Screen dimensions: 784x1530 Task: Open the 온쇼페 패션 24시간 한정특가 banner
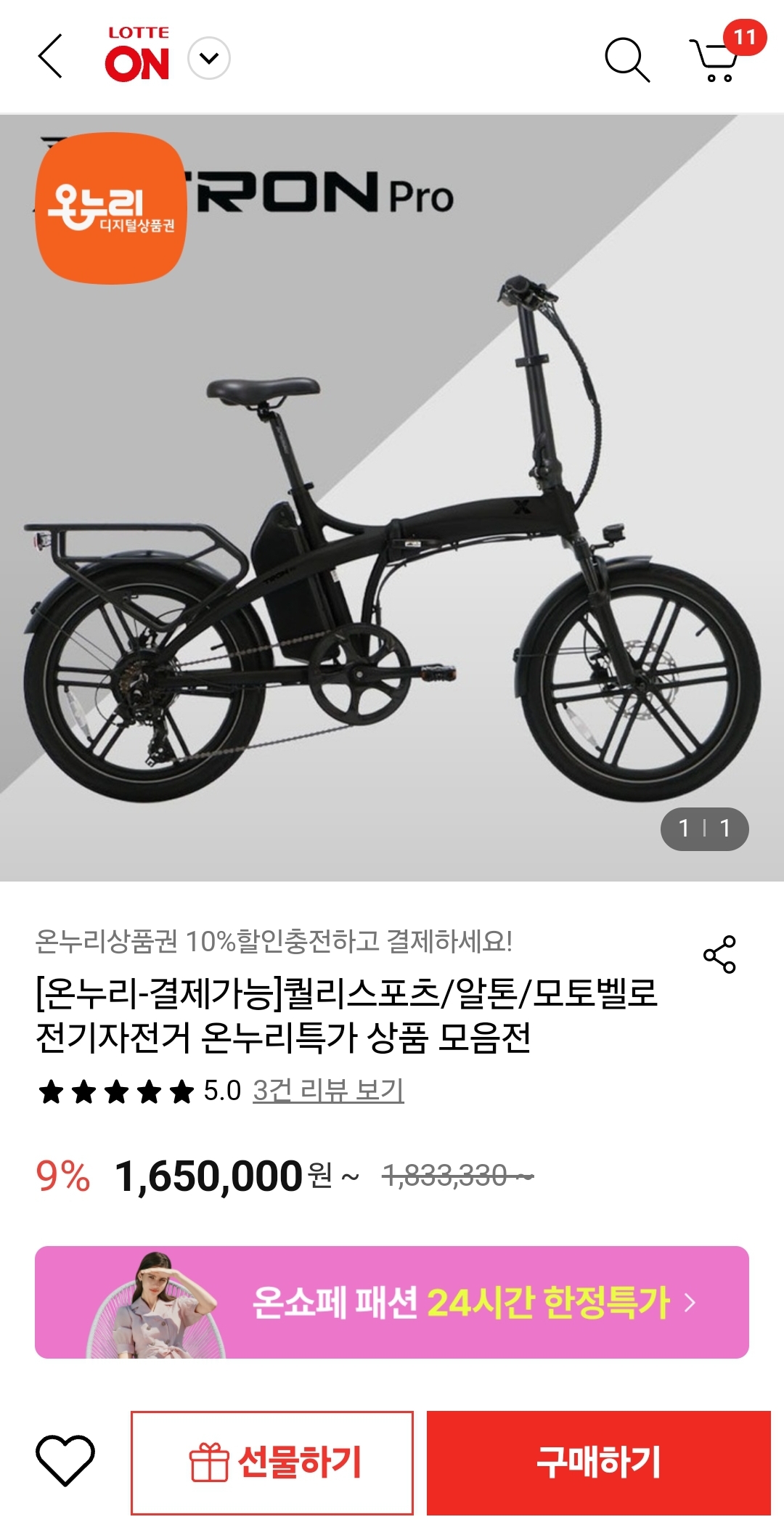392,1302
